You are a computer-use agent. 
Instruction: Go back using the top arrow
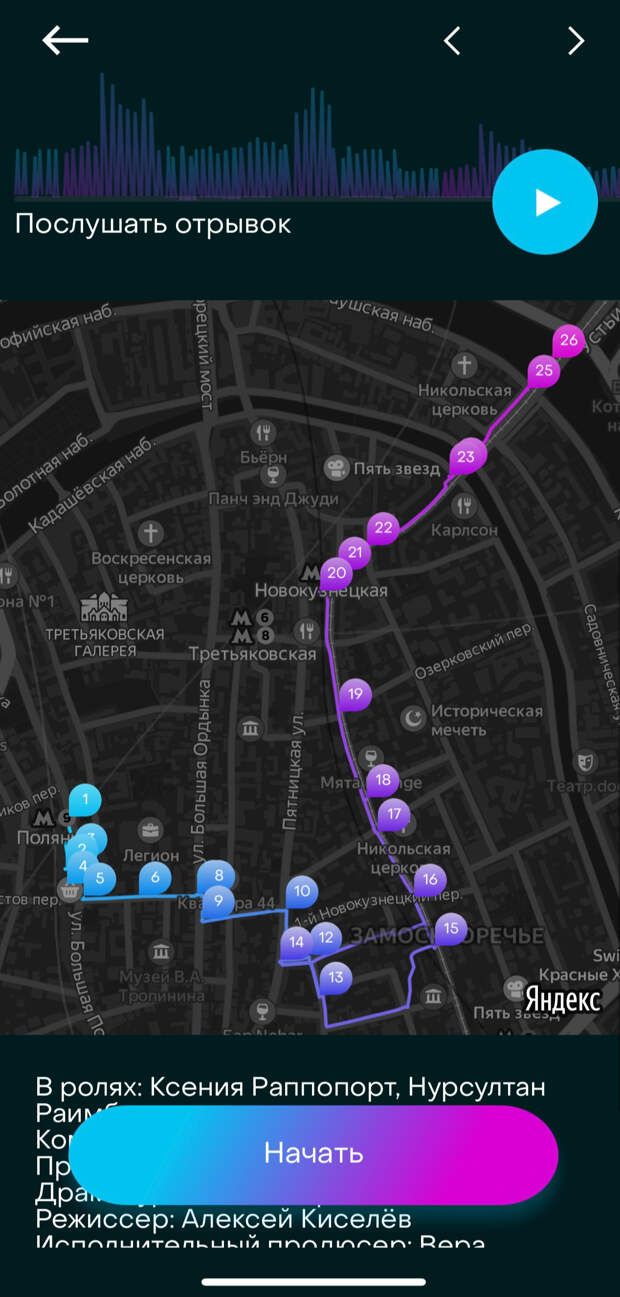[x=65, y=40]
